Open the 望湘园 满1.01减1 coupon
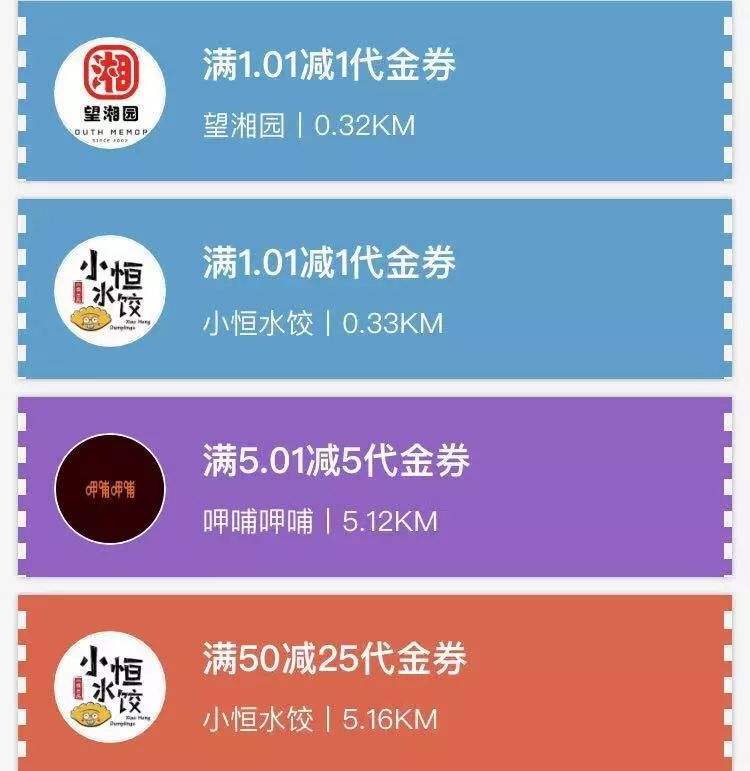 pyautogui.click(x=375, y=92)
